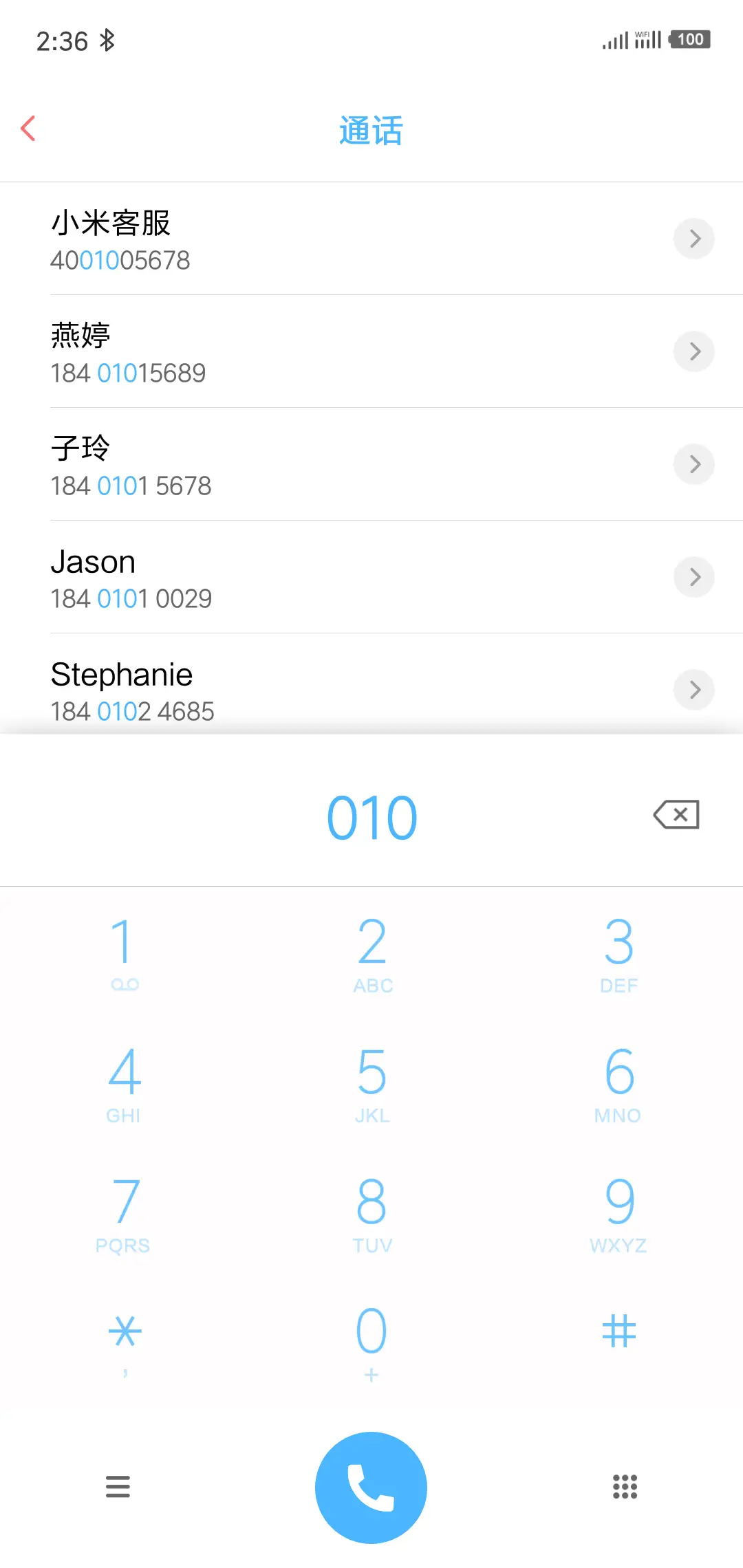The image size is (743, 1568).
Task: Dial digit 1 on keypad
Action: pos(124,952)
